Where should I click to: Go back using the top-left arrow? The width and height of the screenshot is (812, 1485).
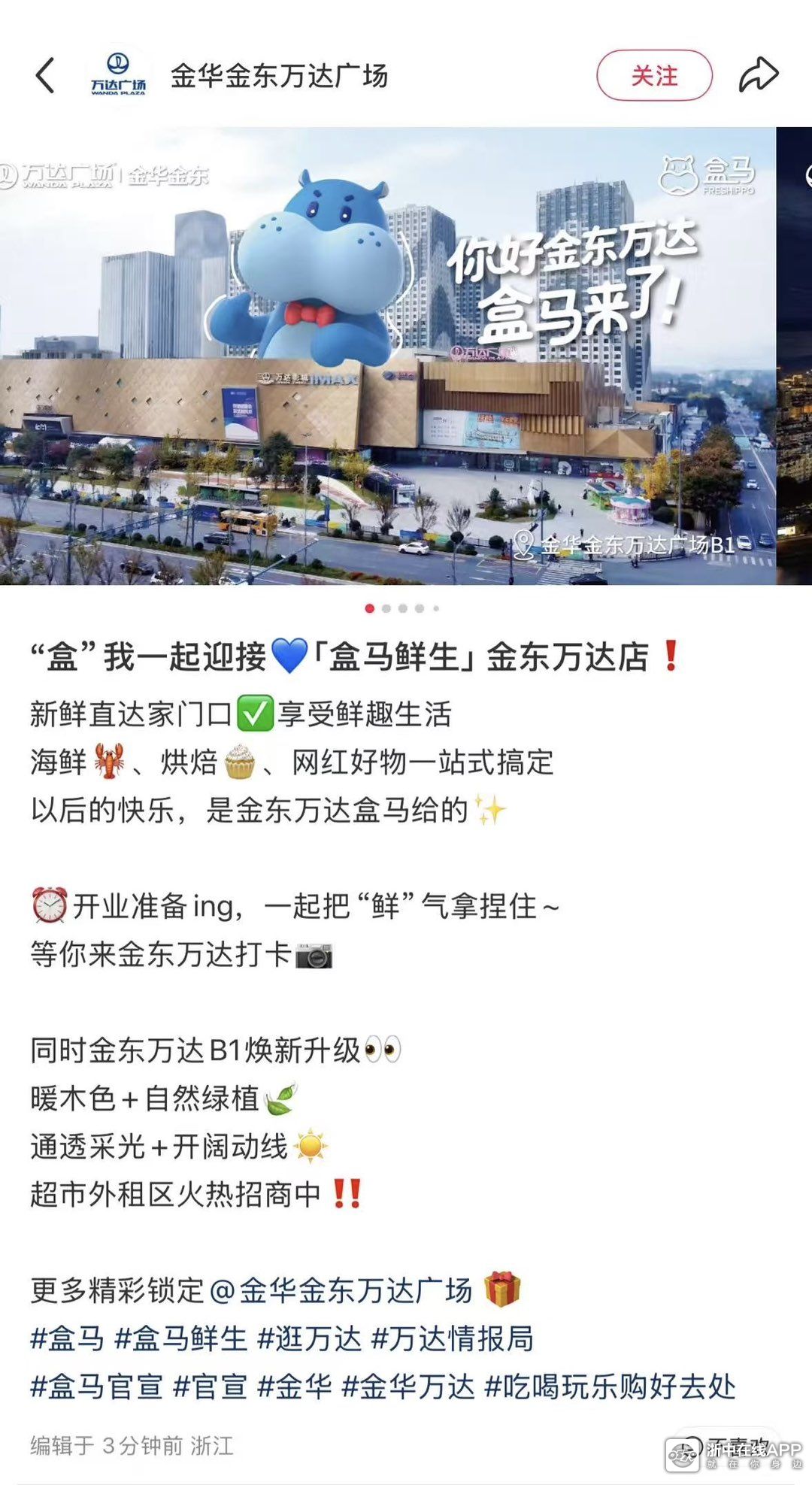[x=45, y=76]
